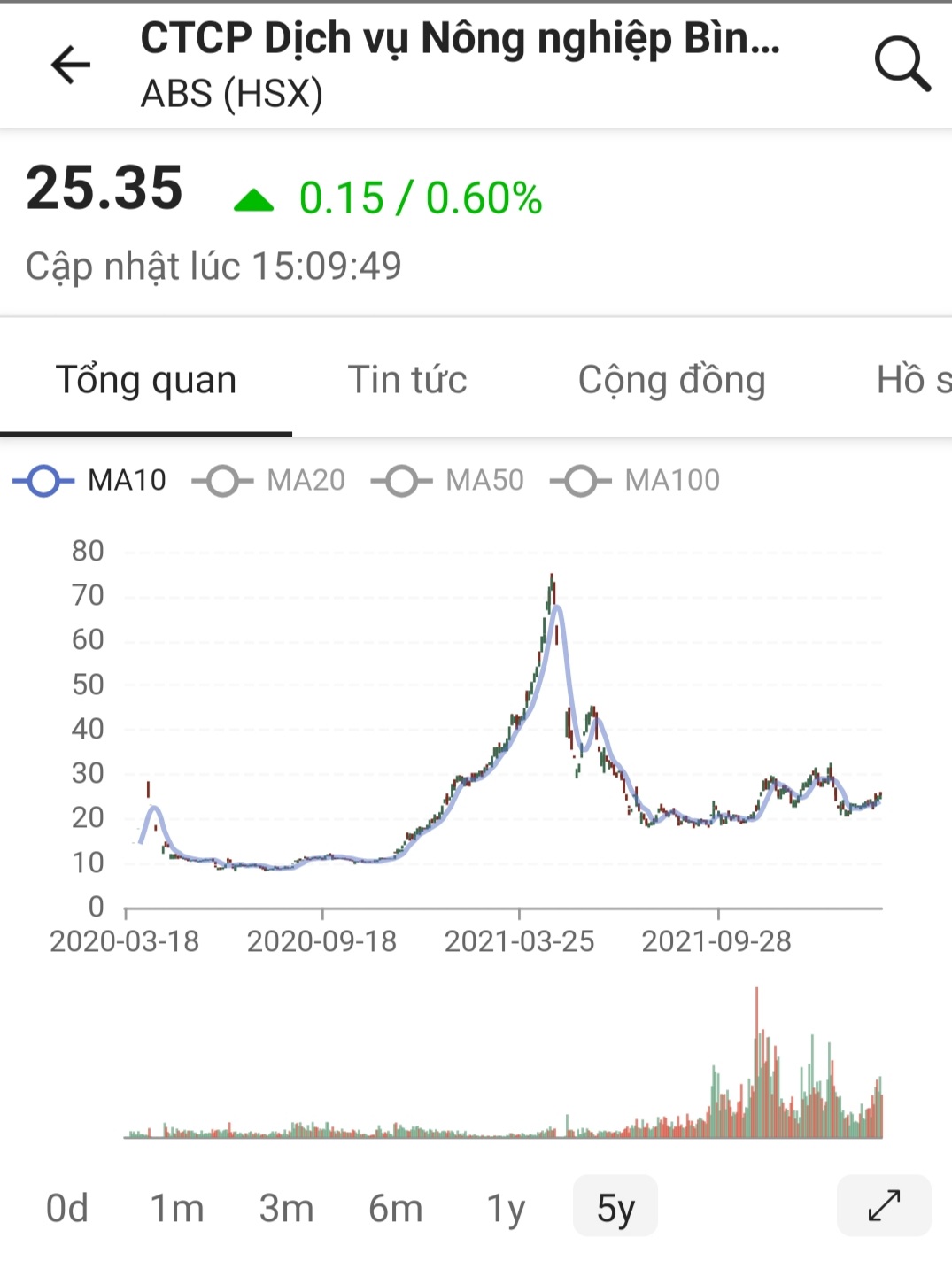Open the Cộng đồng tab
The image size is (952, 1269).
(x=671, y=380)
